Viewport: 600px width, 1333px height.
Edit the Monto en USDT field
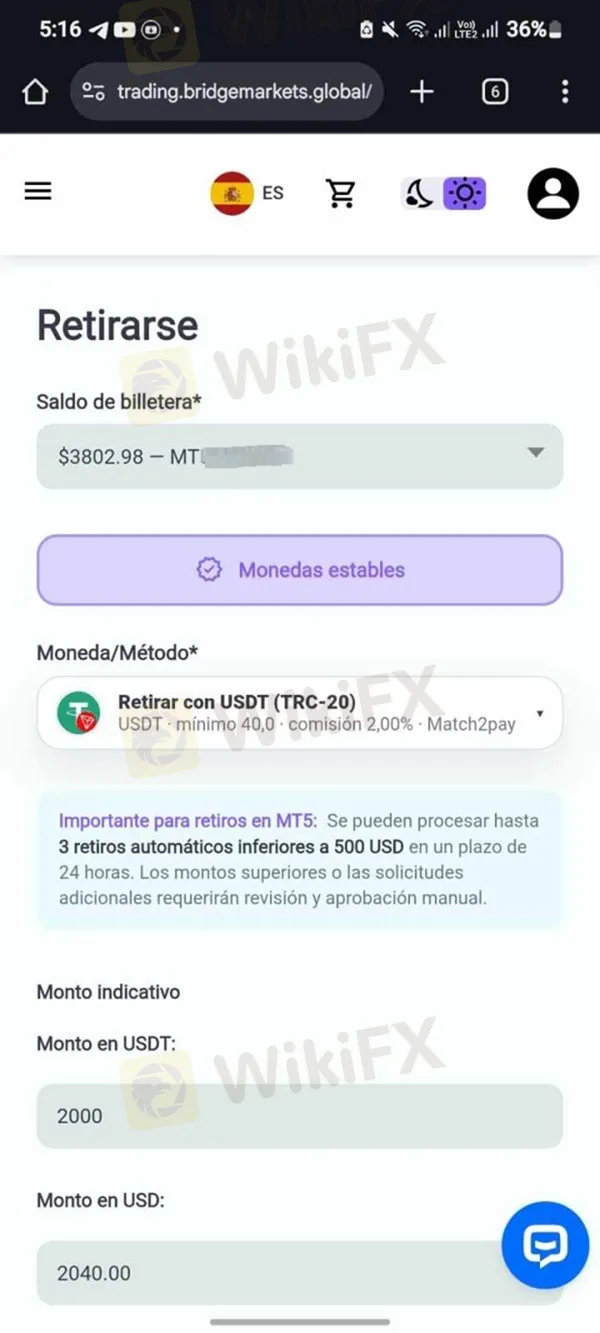[300, 1116]
